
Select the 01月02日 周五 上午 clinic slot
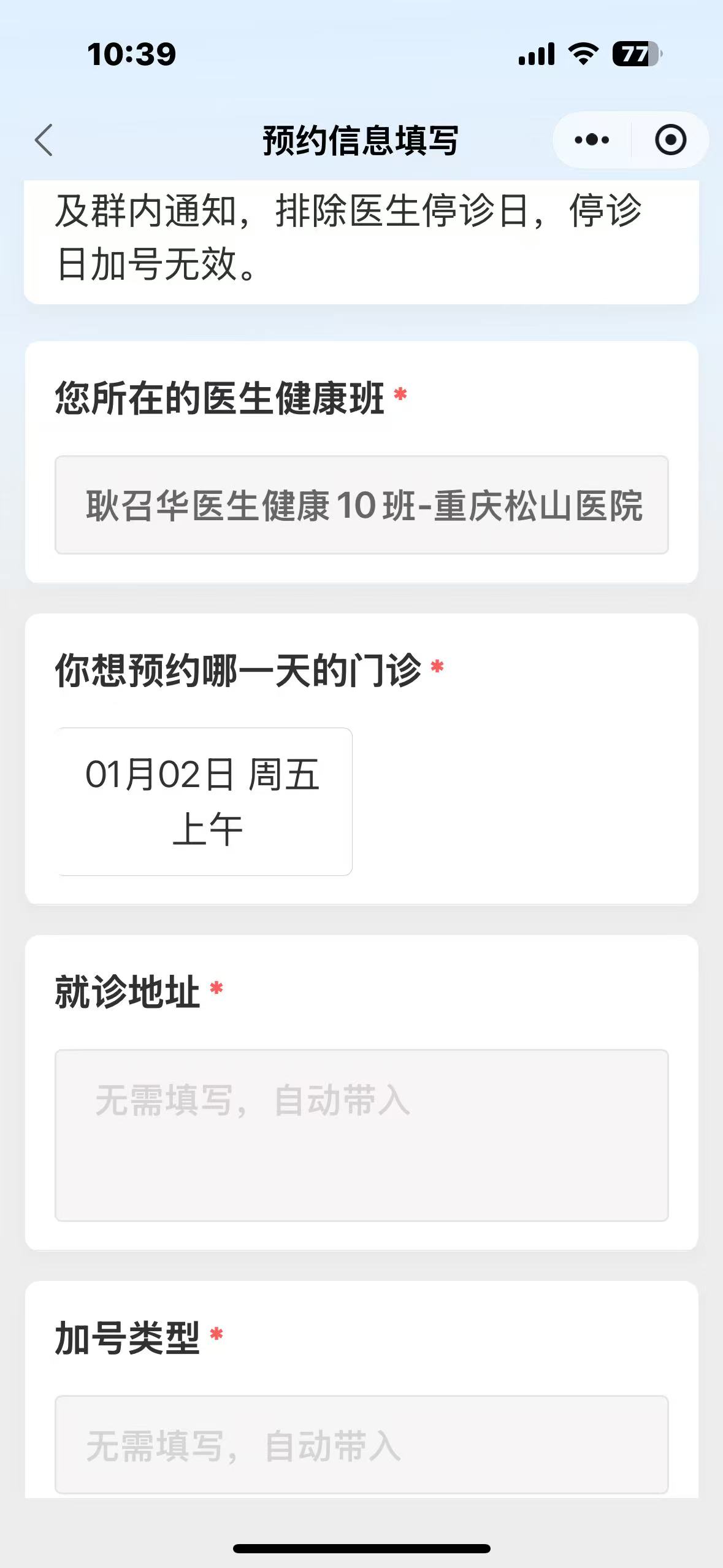[x=204, y=801]
